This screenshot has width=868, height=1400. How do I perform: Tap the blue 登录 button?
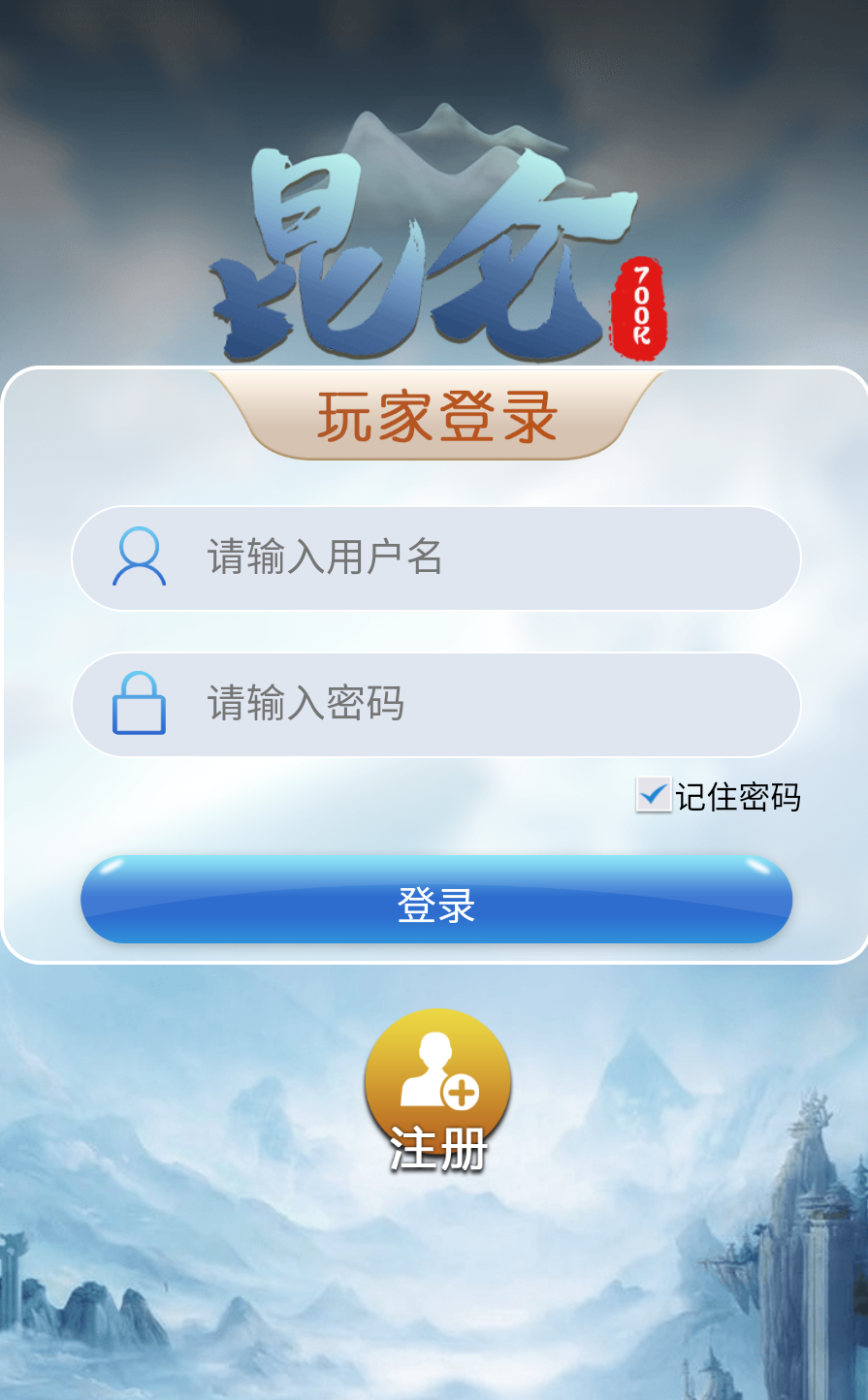[x=436, y=902]
